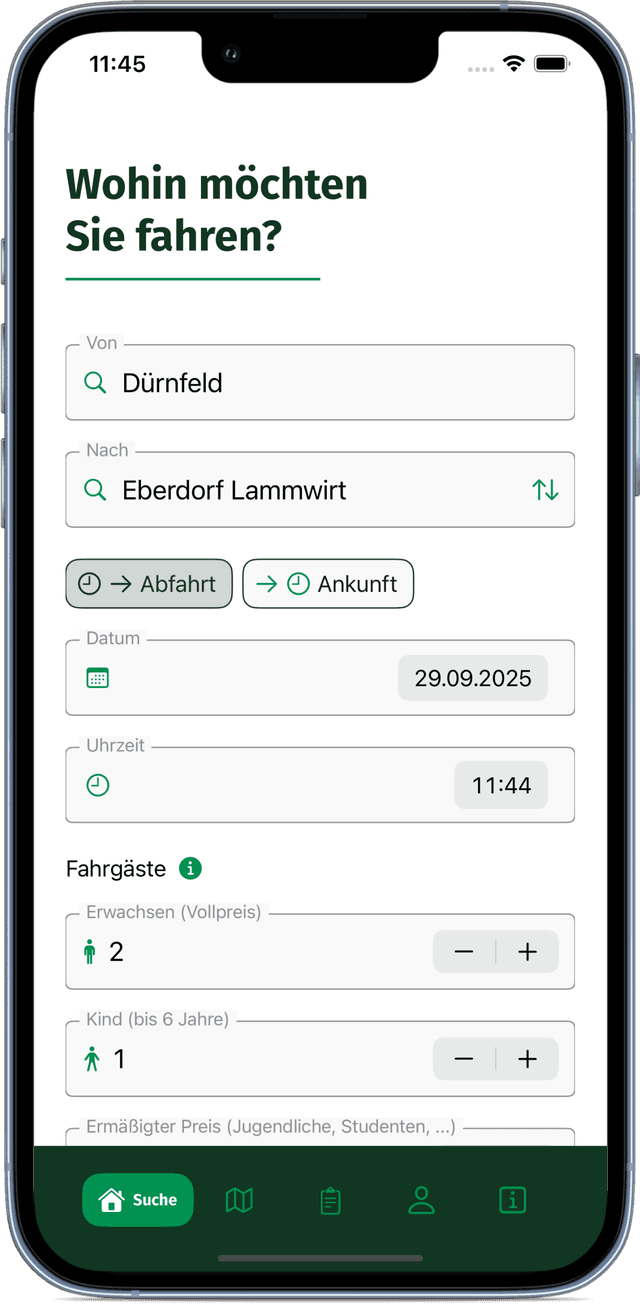The height and width of the screenshot is (1309, 640).
Task: Decrease Erwachsen (Vollpreis) passenger count
Action: [x=464, y=952]
